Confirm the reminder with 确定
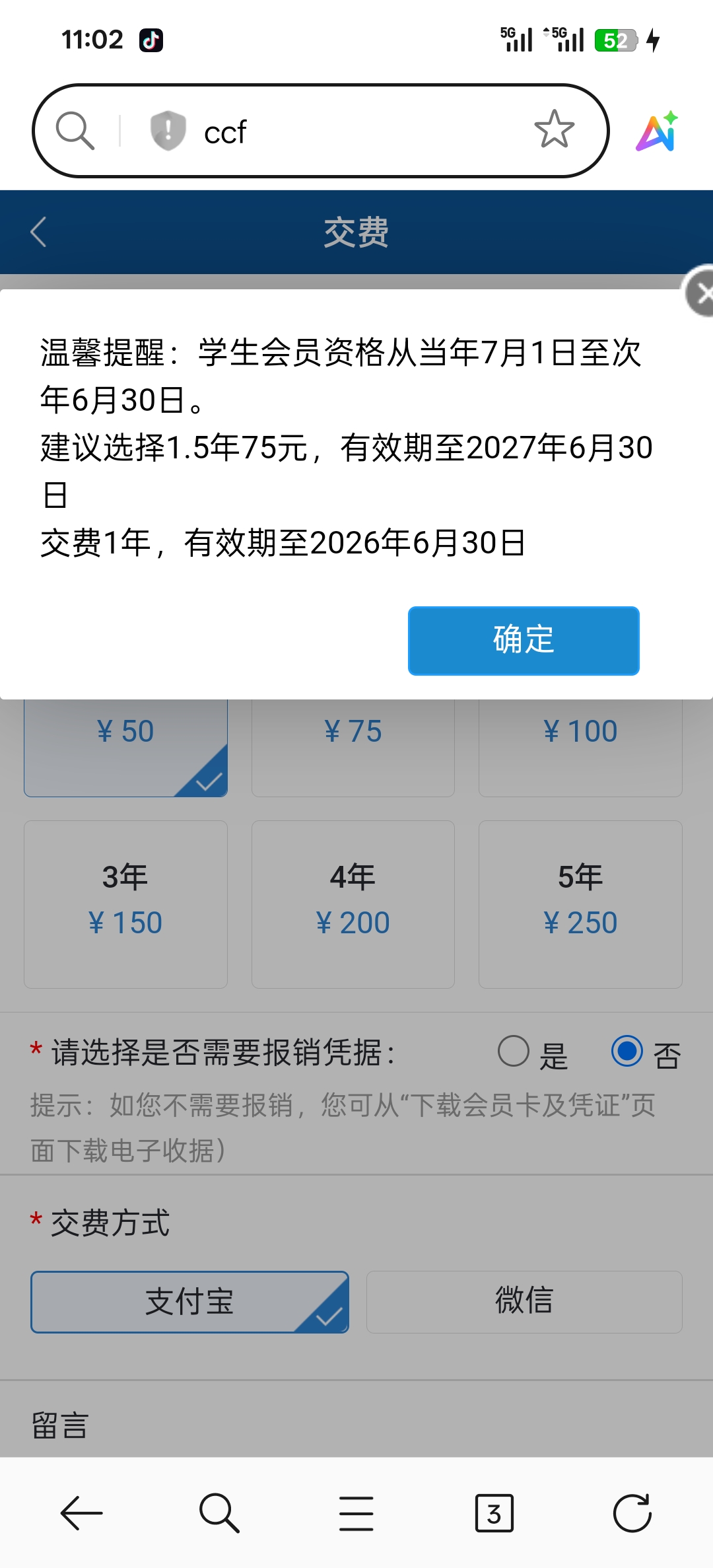713x1568 pixels. pyautogui.click(x=524, y=640)
